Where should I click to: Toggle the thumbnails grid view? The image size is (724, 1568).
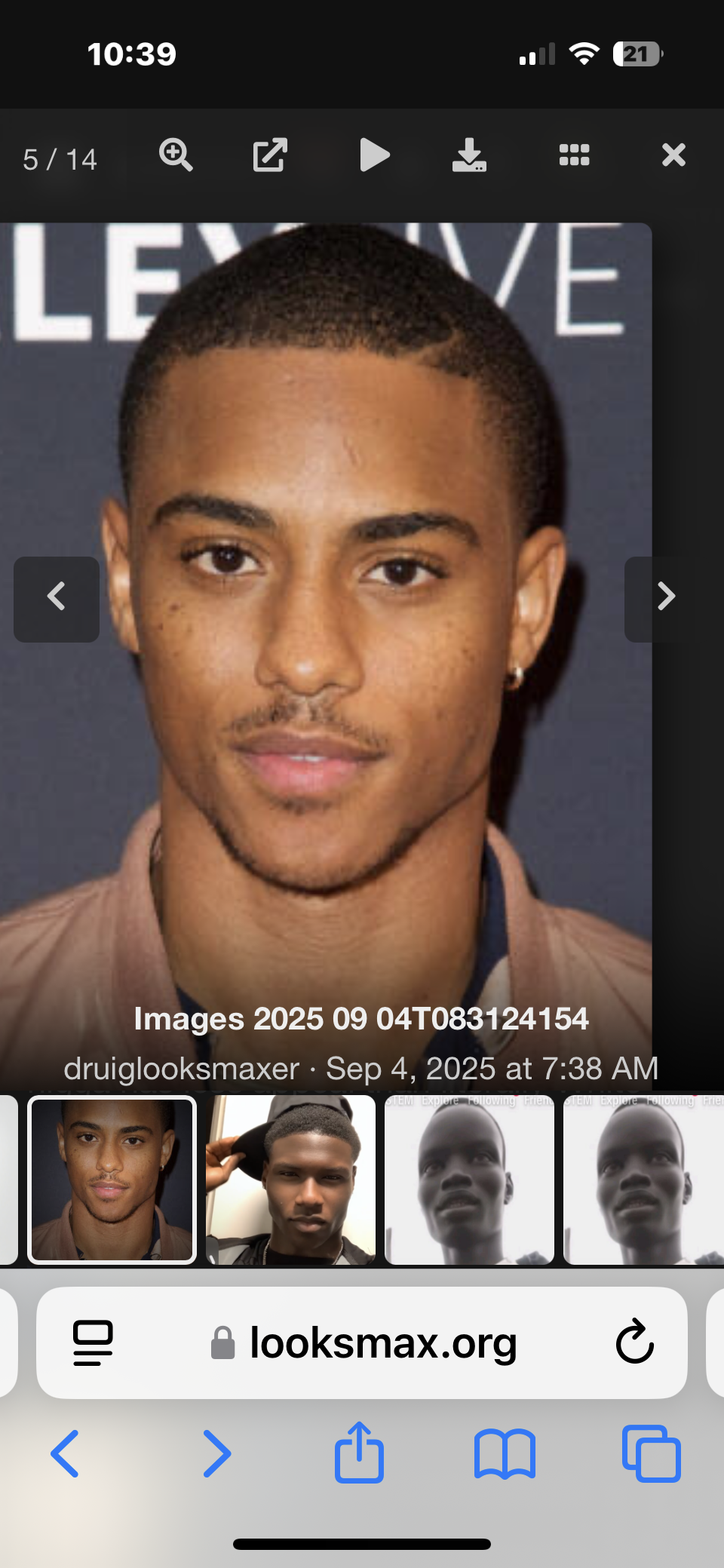point(574,155)
